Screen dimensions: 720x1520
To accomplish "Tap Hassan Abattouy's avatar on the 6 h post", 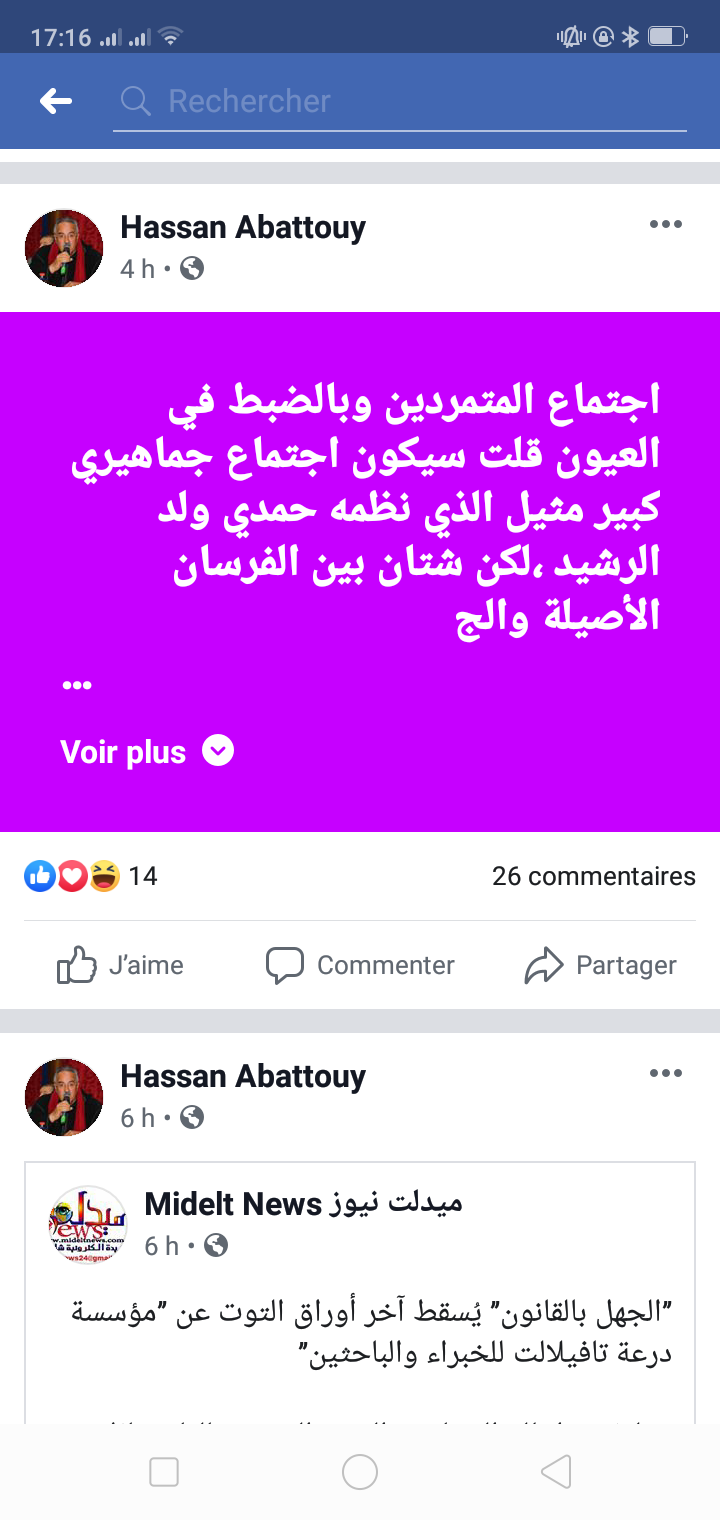I will pos(64,1097).
